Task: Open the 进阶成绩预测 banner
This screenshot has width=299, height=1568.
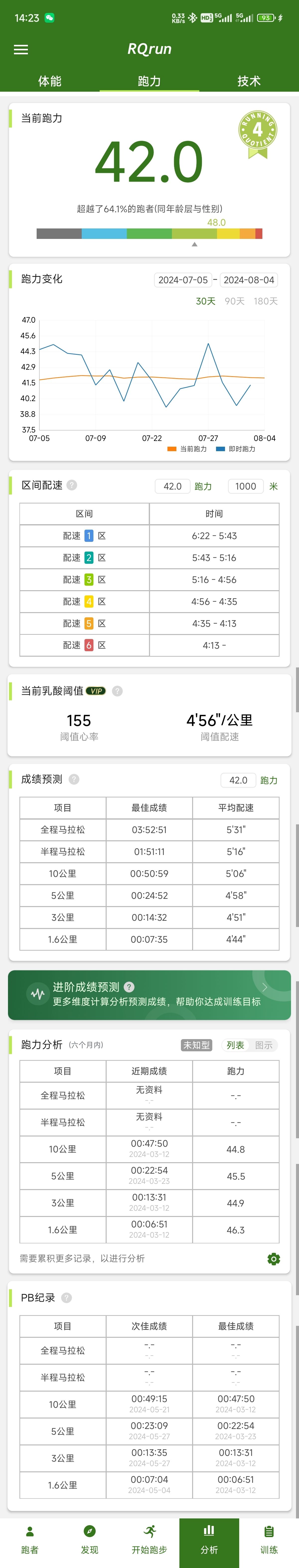Action: (x=149, y=995)
